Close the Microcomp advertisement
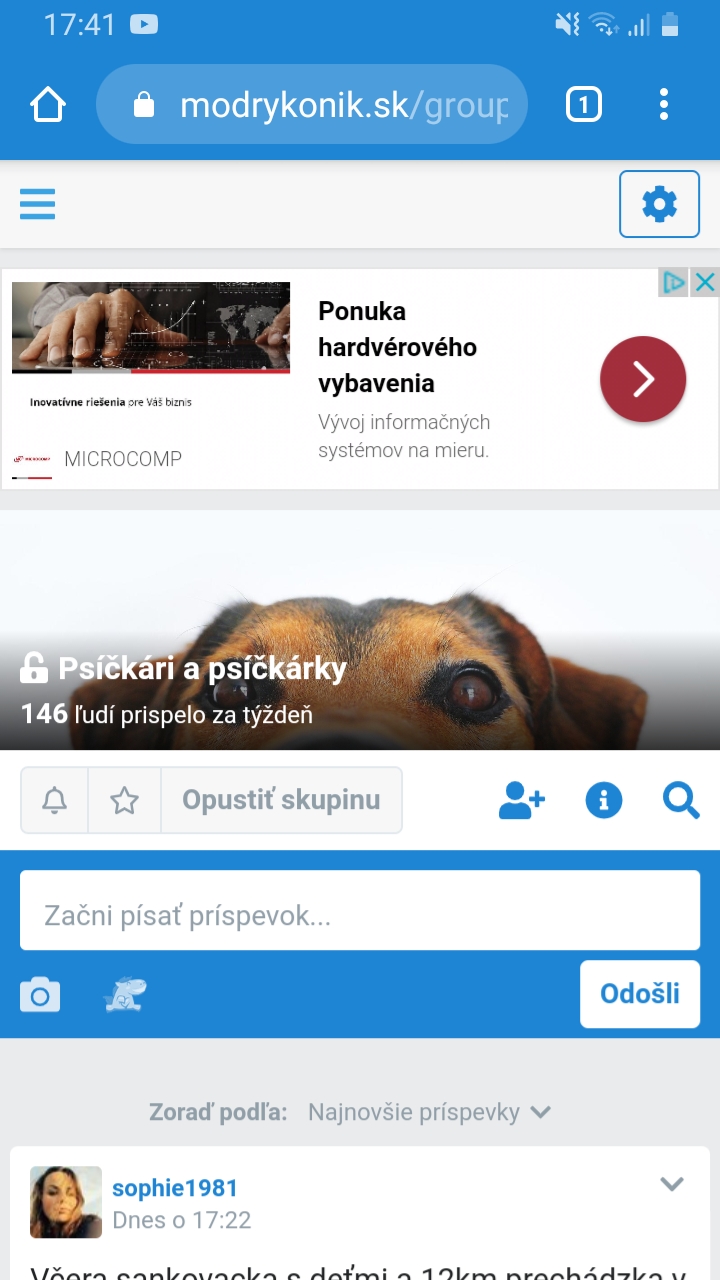The height and width of the screenshot is (1280, 720). click(x=705, y=283)
